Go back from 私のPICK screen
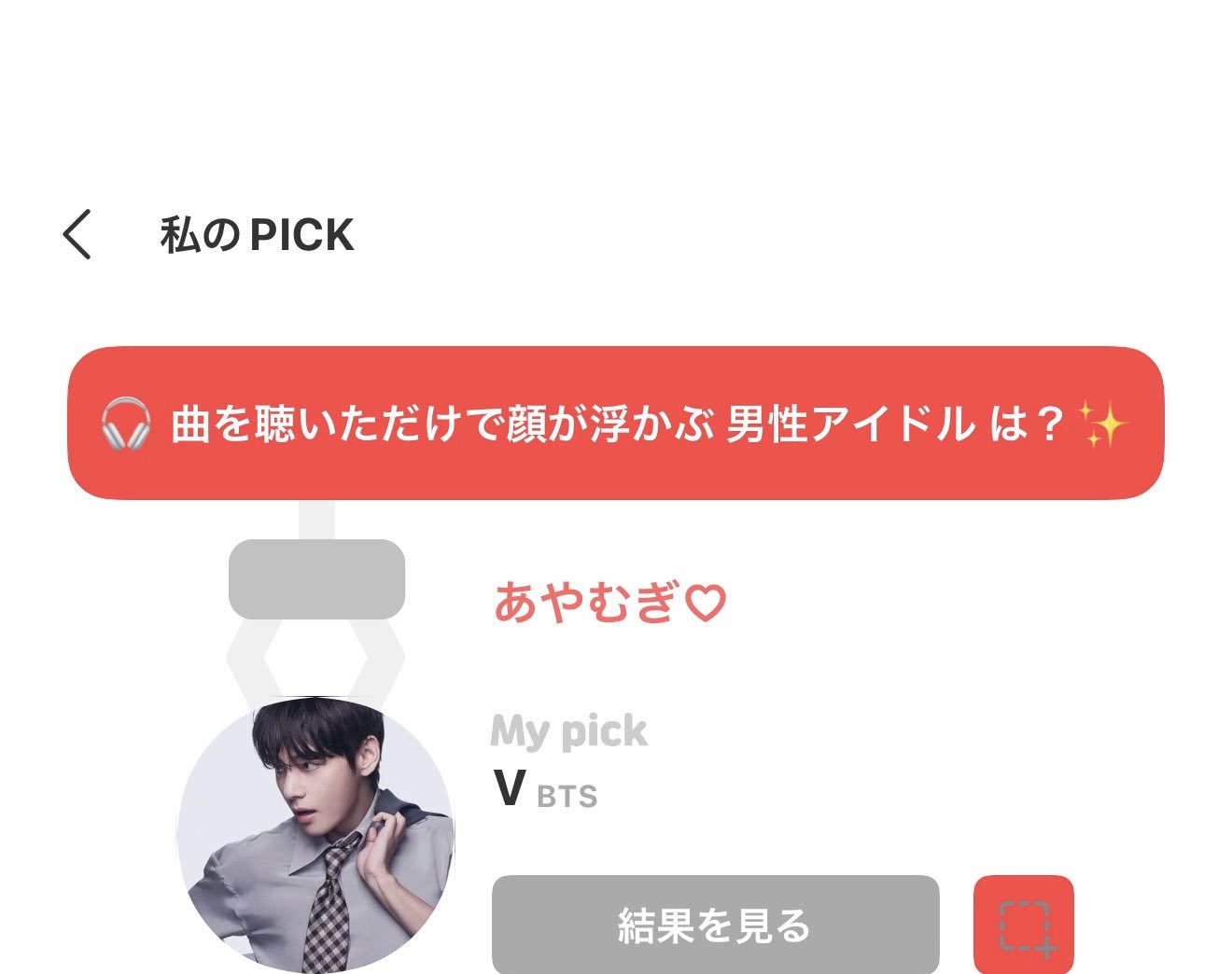This screenshot has width=1232, height=974. (77, 234)
